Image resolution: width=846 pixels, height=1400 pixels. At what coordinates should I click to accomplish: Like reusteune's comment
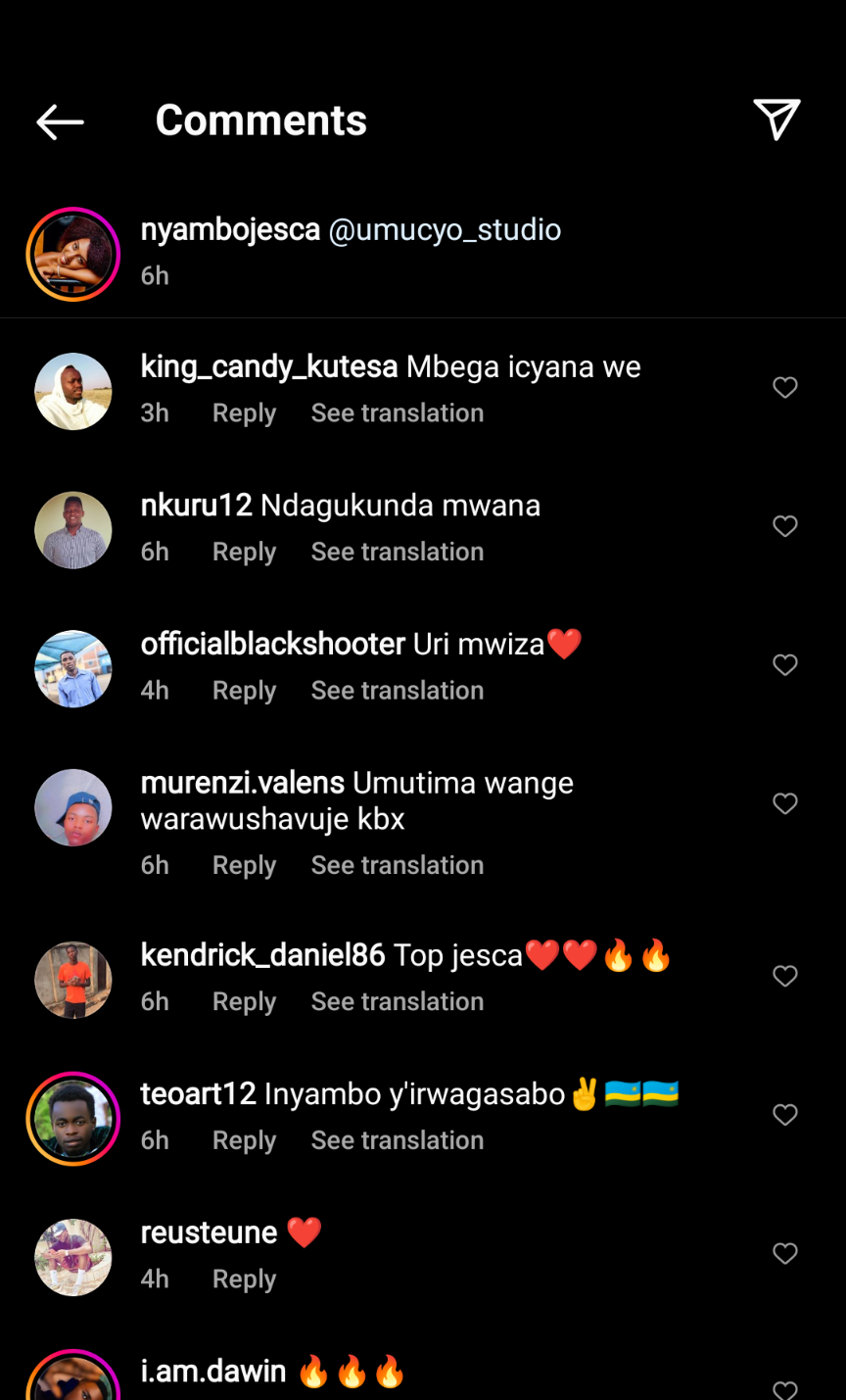point(785,1254)
